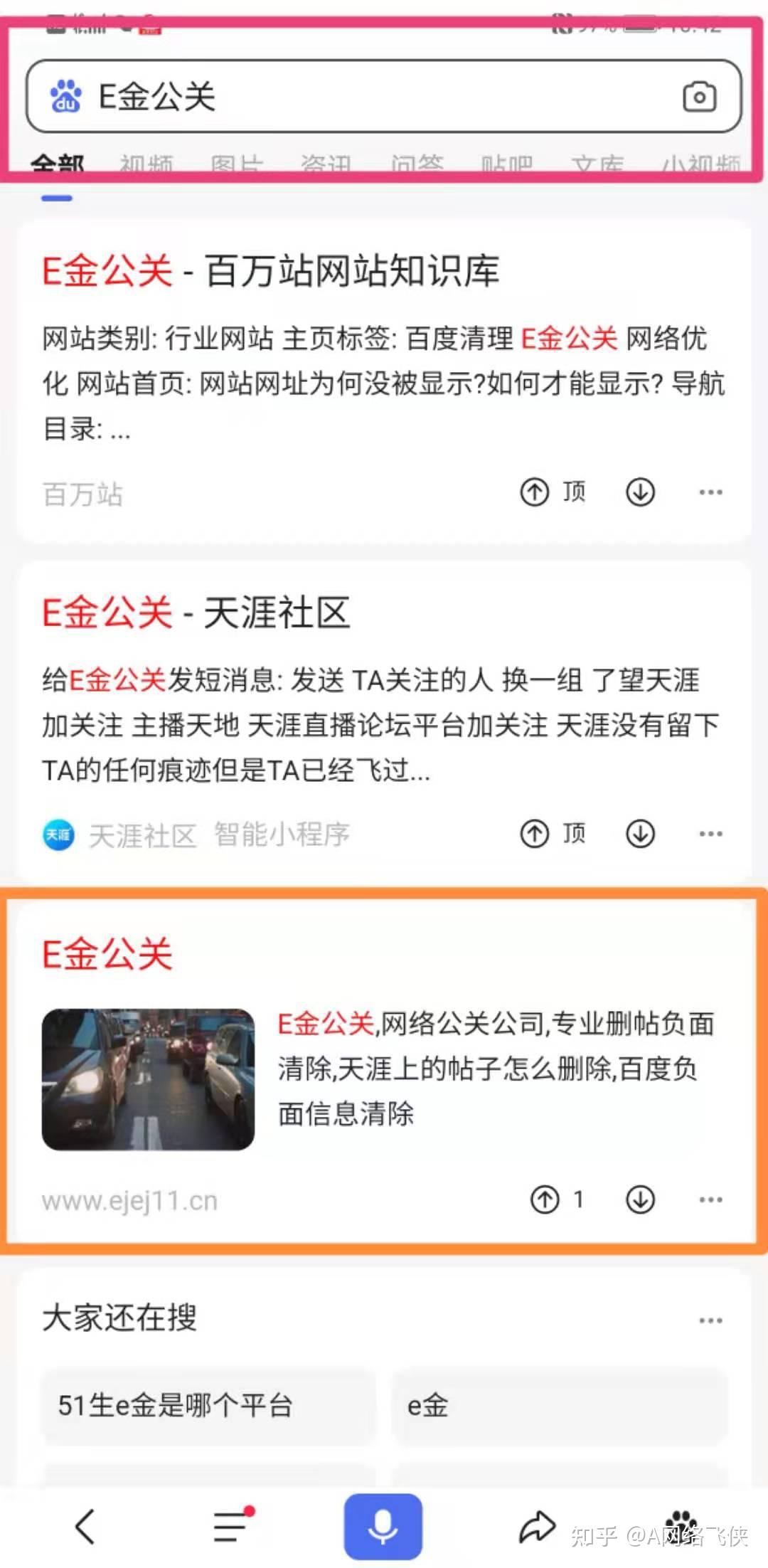Screen dimensions: 768x1568
Task: Start voice search with the microphone button
Action: tap(383, 1526)
